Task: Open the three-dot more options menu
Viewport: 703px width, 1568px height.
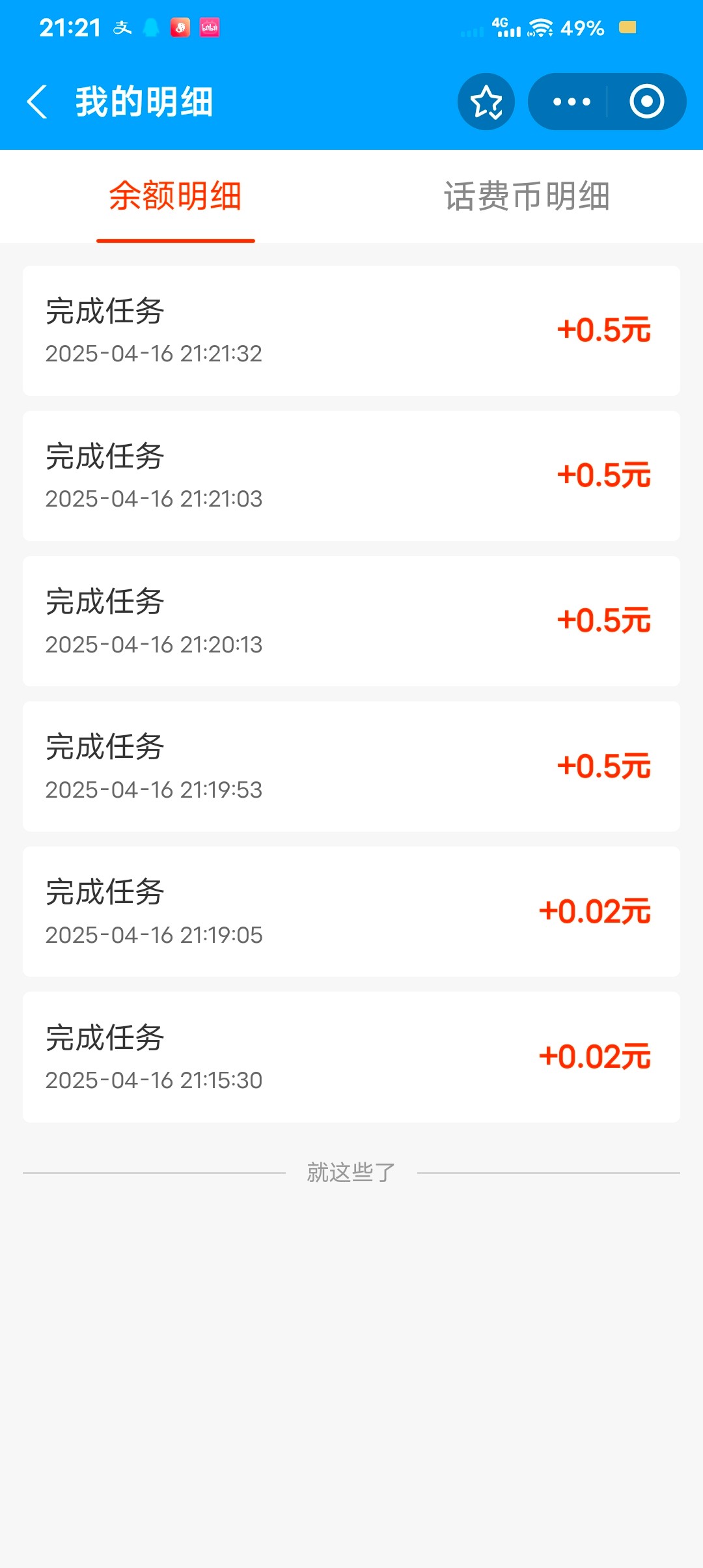Action: click(x=571, y=102)
